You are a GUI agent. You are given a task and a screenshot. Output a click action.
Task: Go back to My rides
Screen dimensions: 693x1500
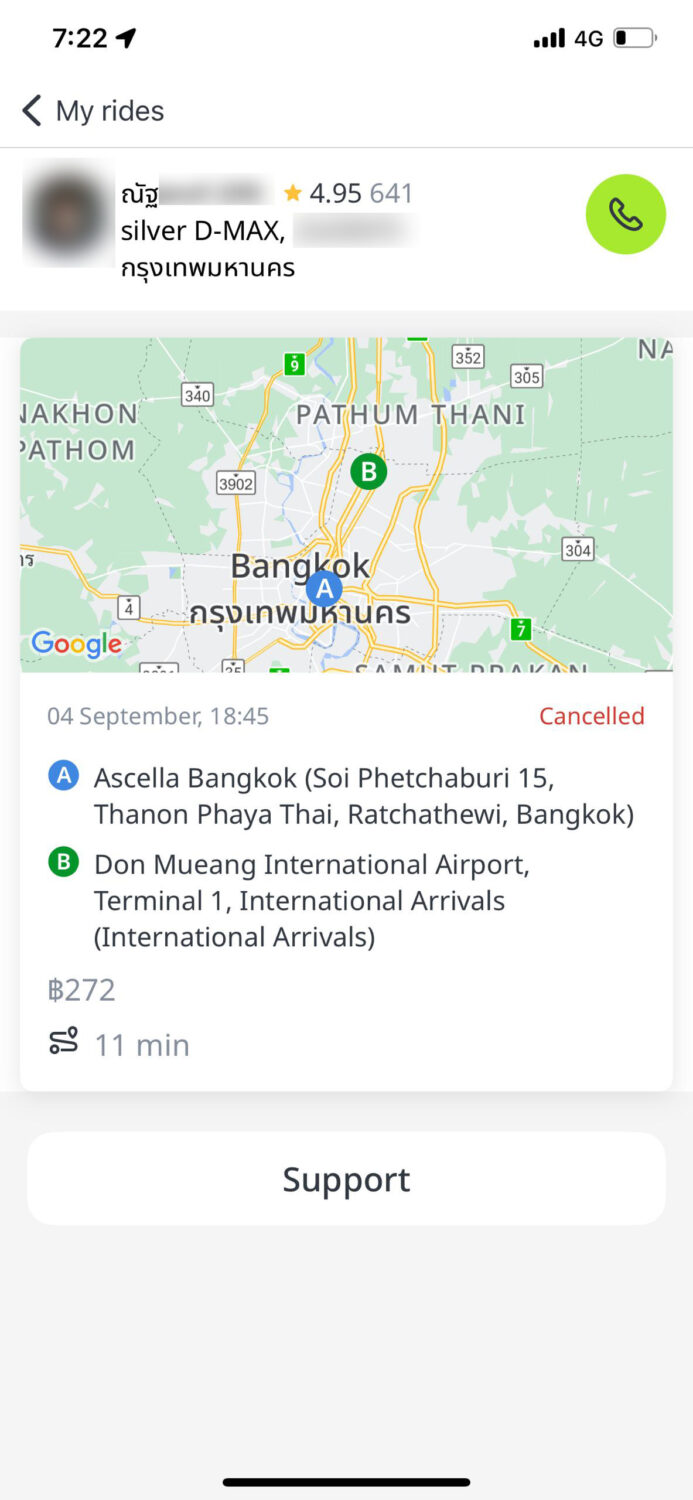(x=93, y=111)
